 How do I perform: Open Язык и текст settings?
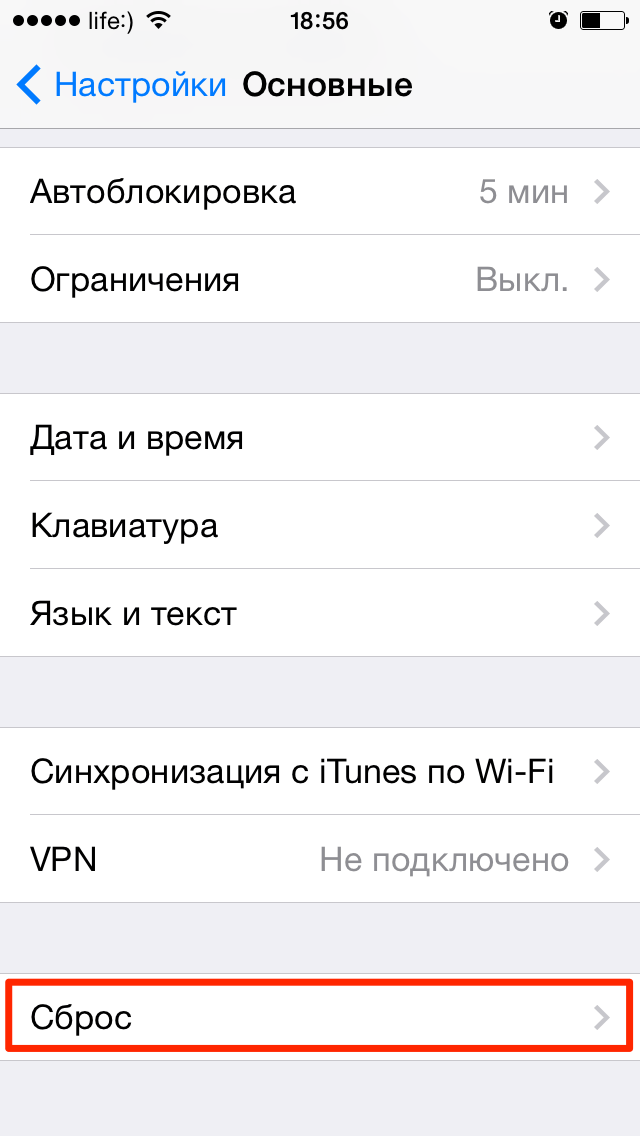tap(320, 613)
